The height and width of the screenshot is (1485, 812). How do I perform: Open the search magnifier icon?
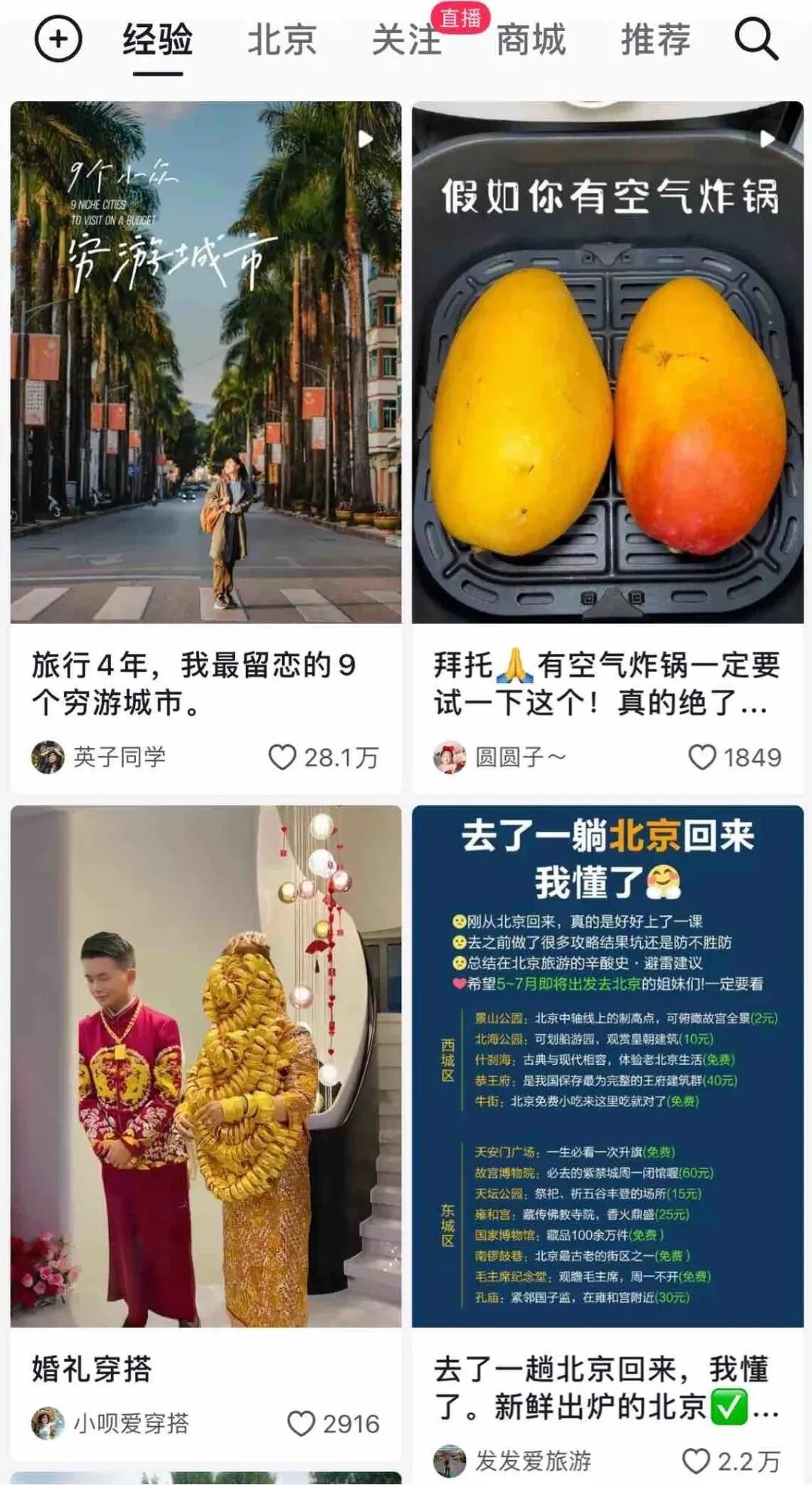tap(755, 39)
